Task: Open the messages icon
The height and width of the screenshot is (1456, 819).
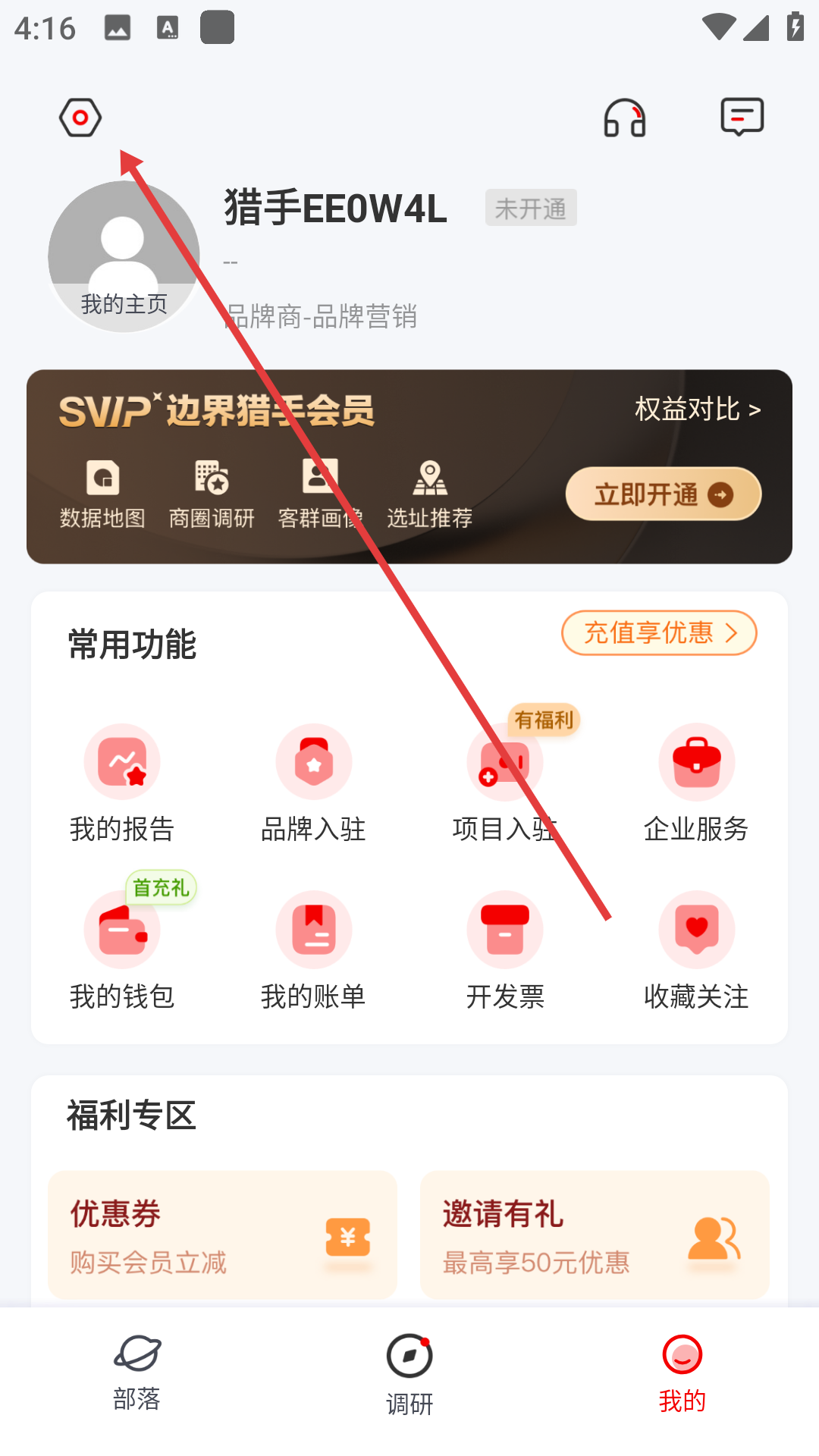Action: [x=742, y=117]
